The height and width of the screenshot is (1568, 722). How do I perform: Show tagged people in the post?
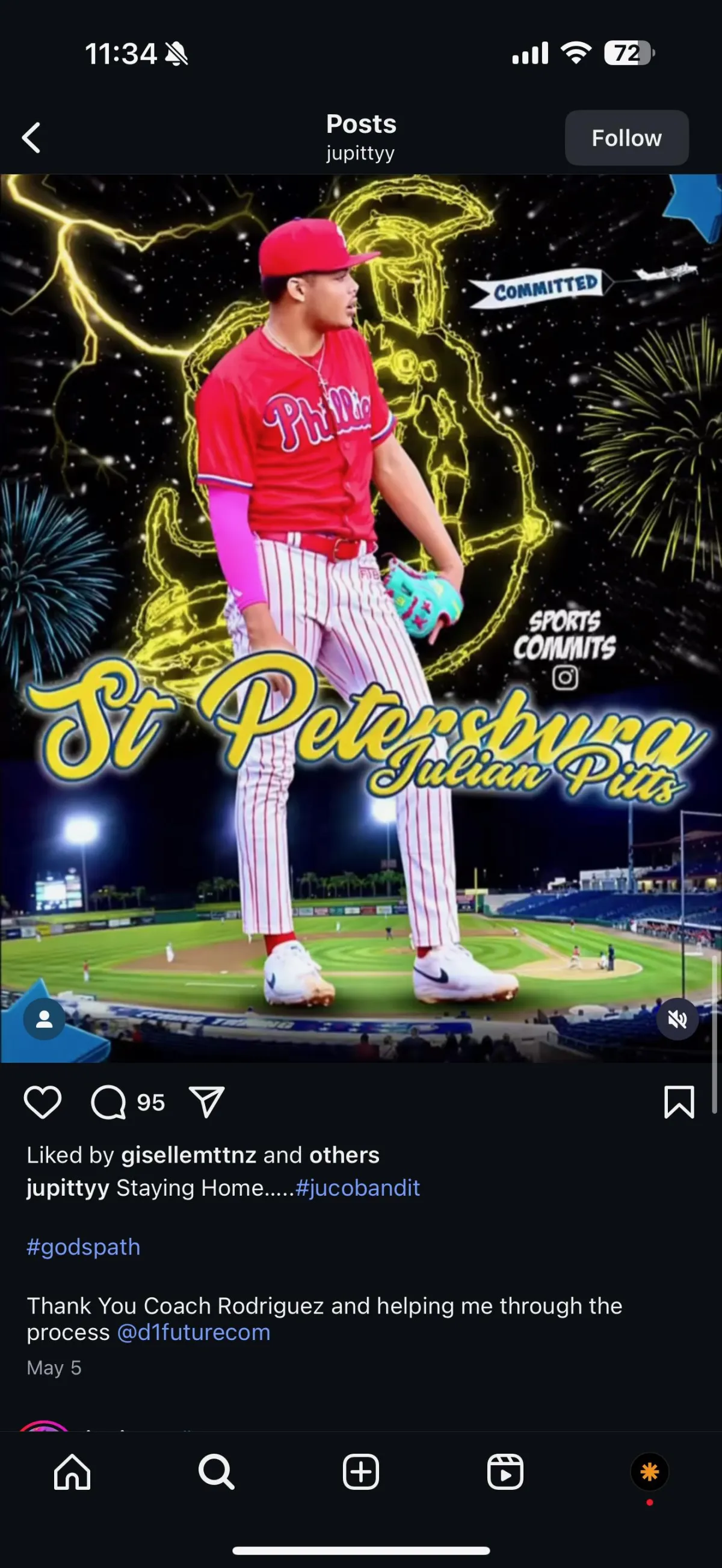coord(44,1019)
